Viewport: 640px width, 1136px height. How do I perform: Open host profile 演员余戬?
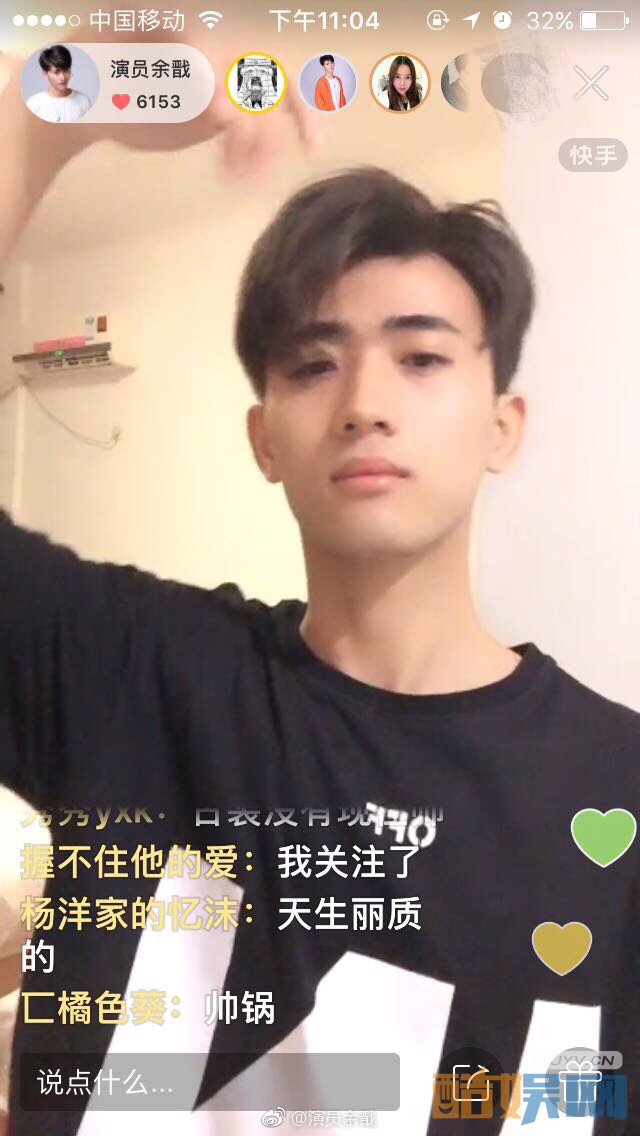click(x=60, y=84)
